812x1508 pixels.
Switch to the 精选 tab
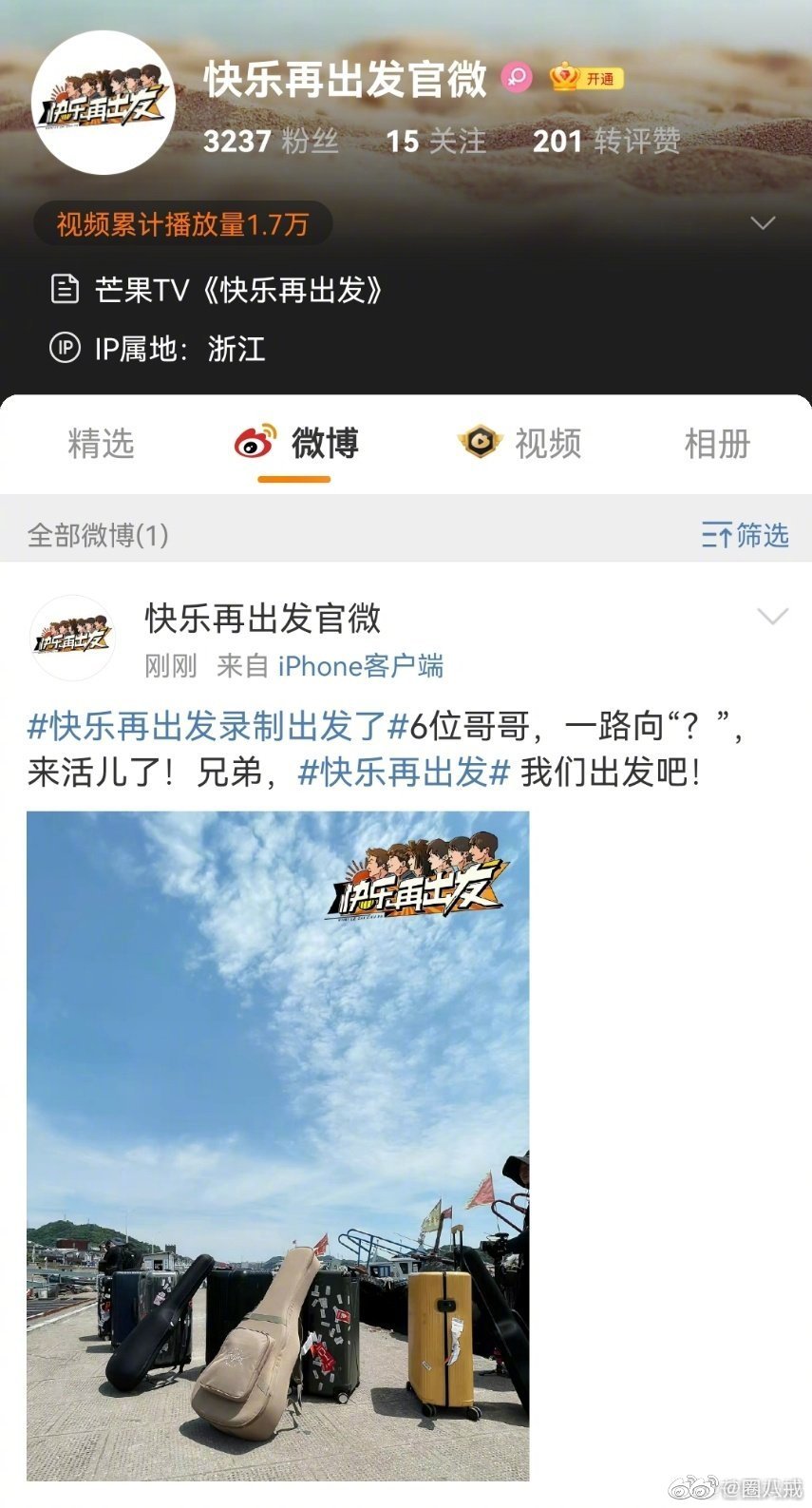[101, 444]
